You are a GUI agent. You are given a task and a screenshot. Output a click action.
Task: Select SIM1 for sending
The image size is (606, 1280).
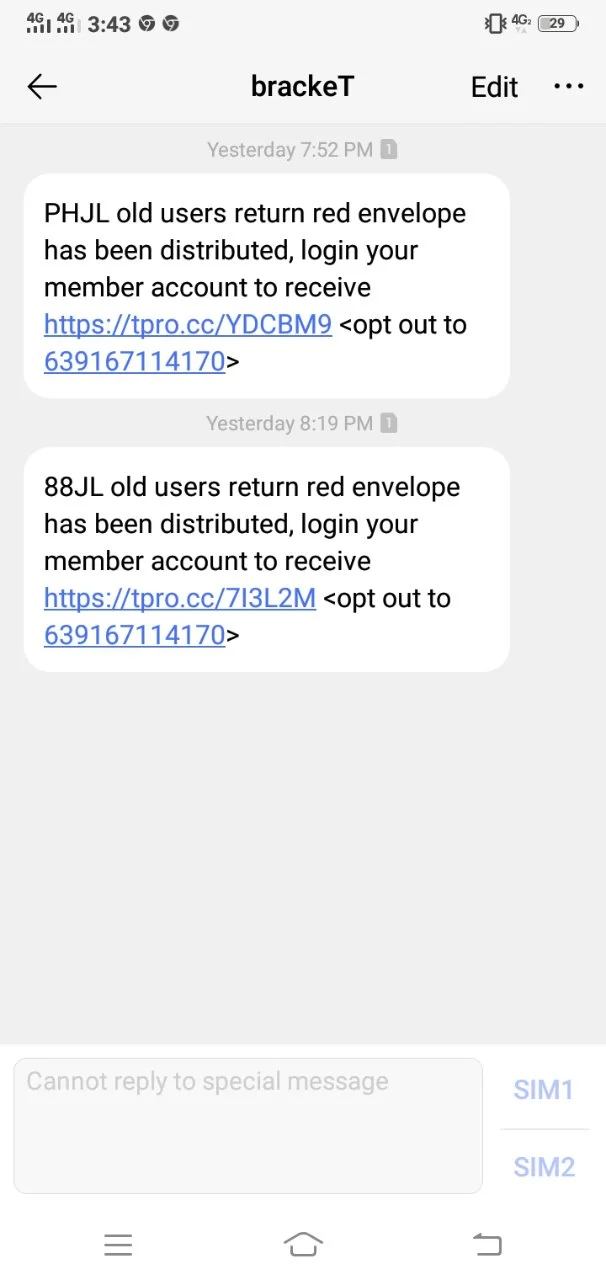[544, 1090]
